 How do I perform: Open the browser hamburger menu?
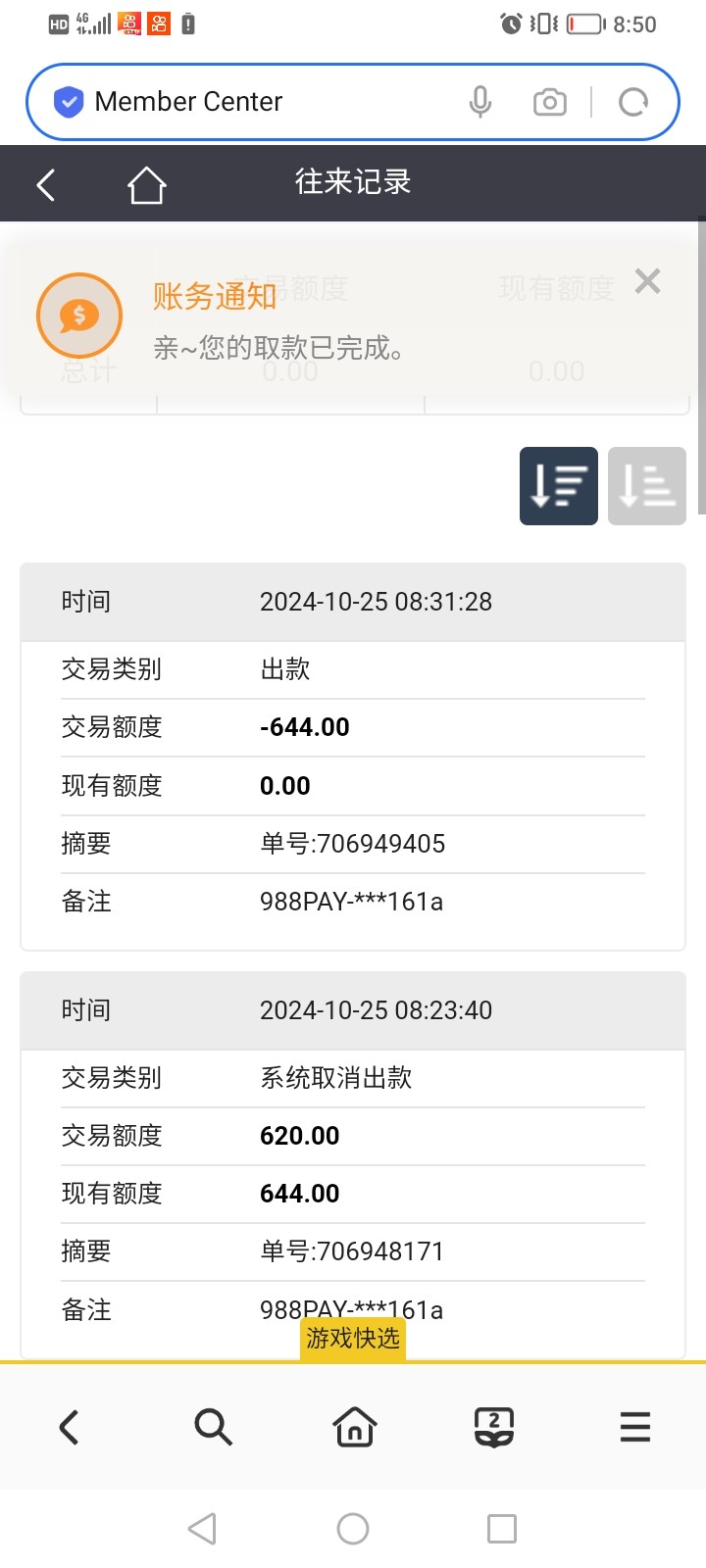(x=635, y=1427)
